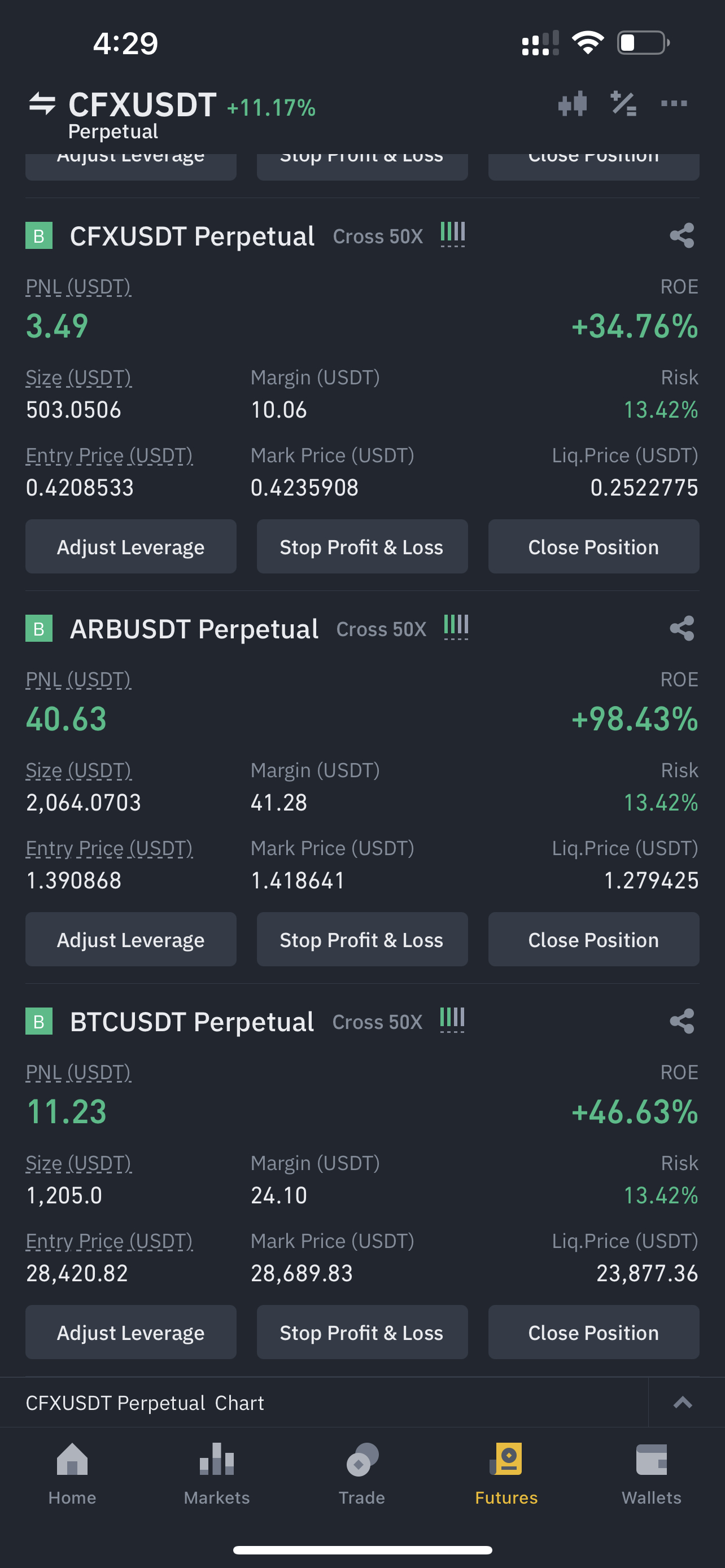725x1568 pixels.
Task: Set Stop Profit & Loss for ARBUSDT
Action: [361, 939]
